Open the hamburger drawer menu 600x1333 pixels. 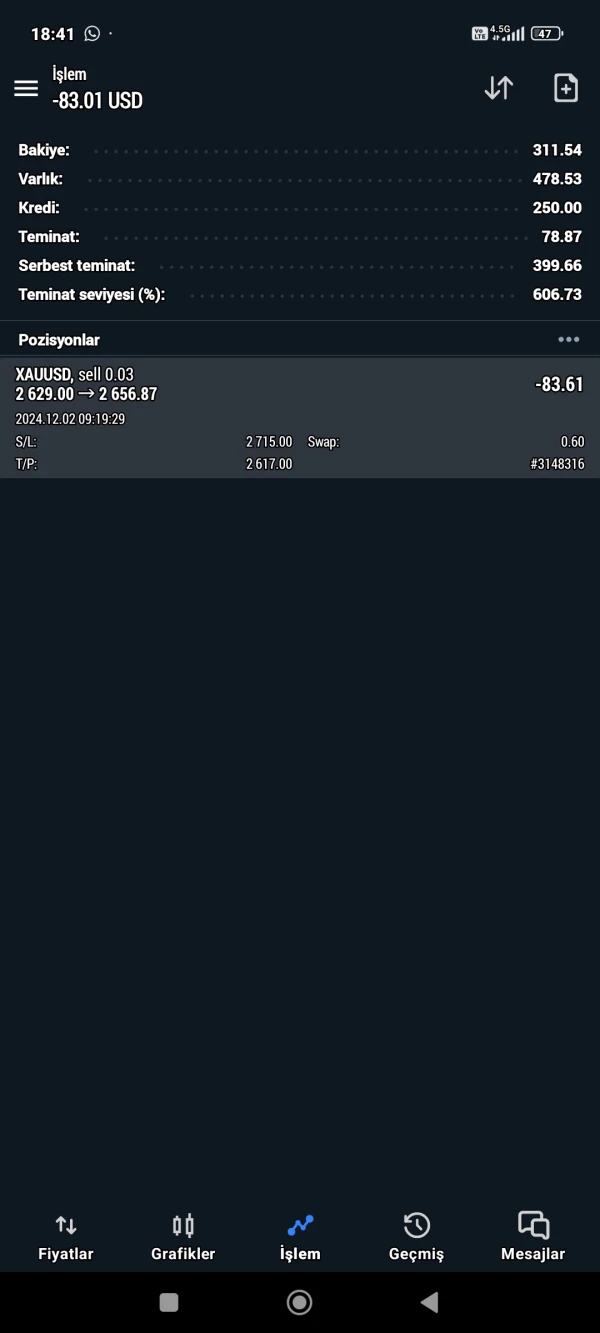26,88
